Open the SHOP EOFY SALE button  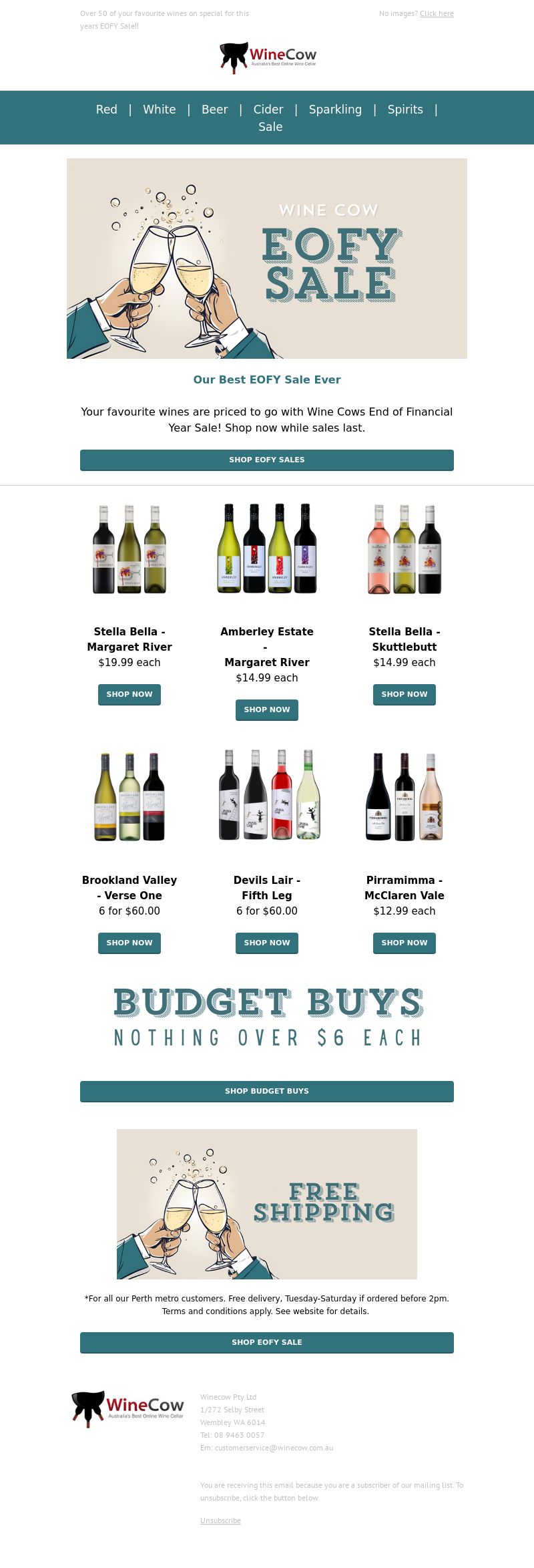click(267, 1342)
